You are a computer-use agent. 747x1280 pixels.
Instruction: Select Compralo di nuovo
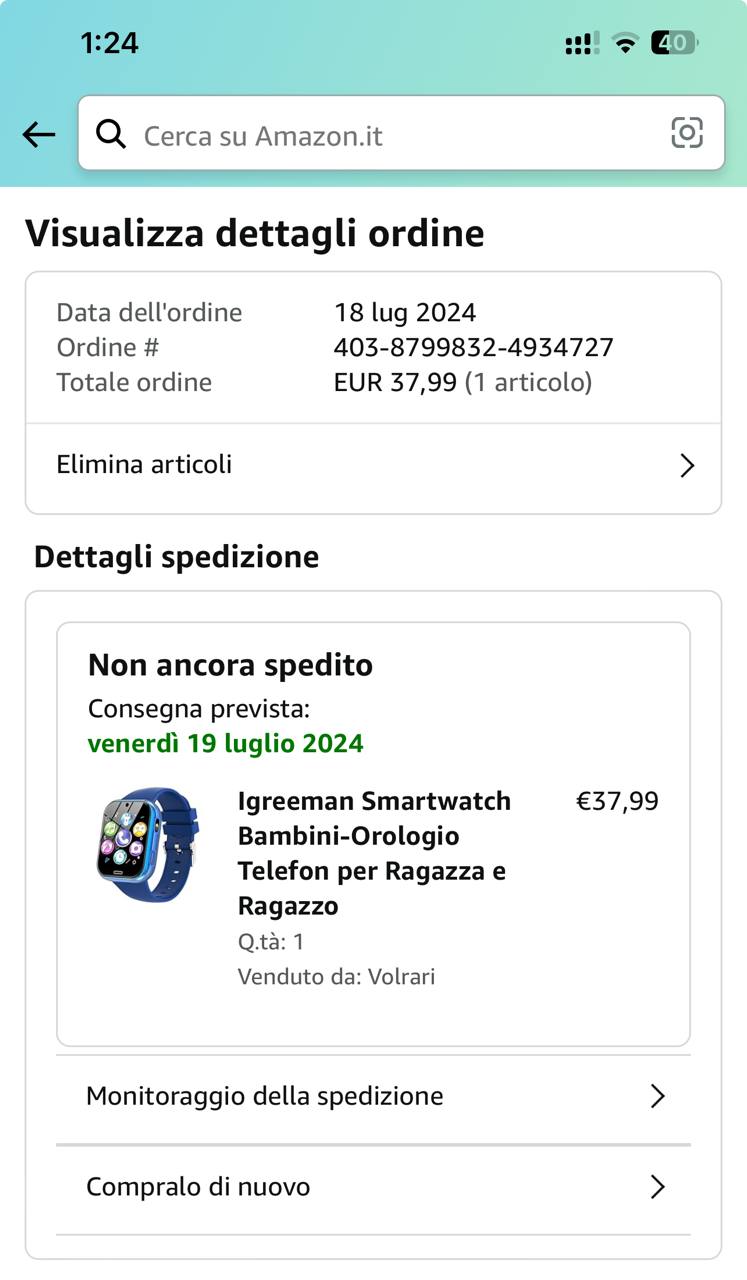click(x=373, y=1187)
